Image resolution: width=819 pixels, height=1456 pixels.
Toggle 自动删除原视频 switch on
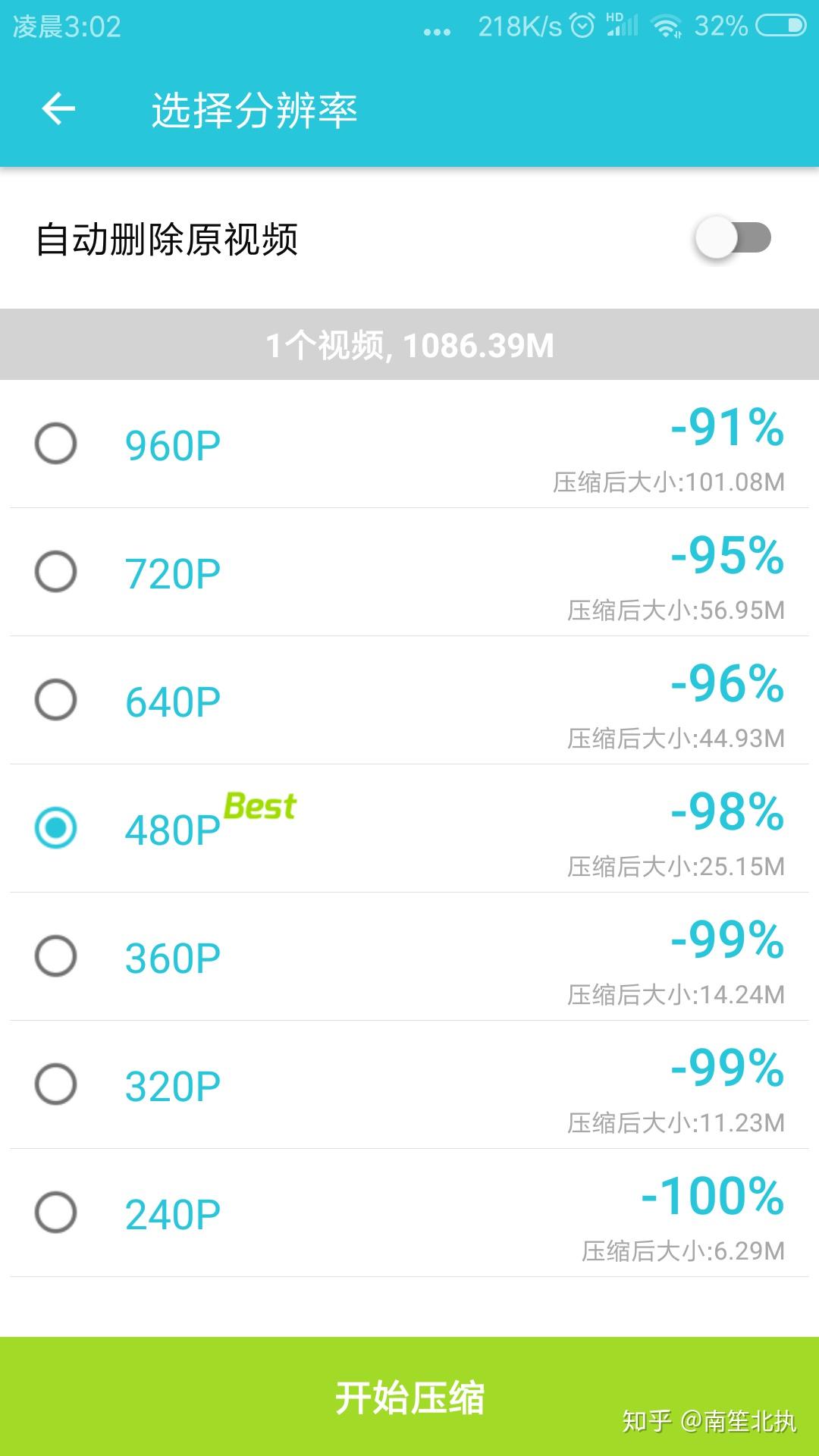(733, 238)
